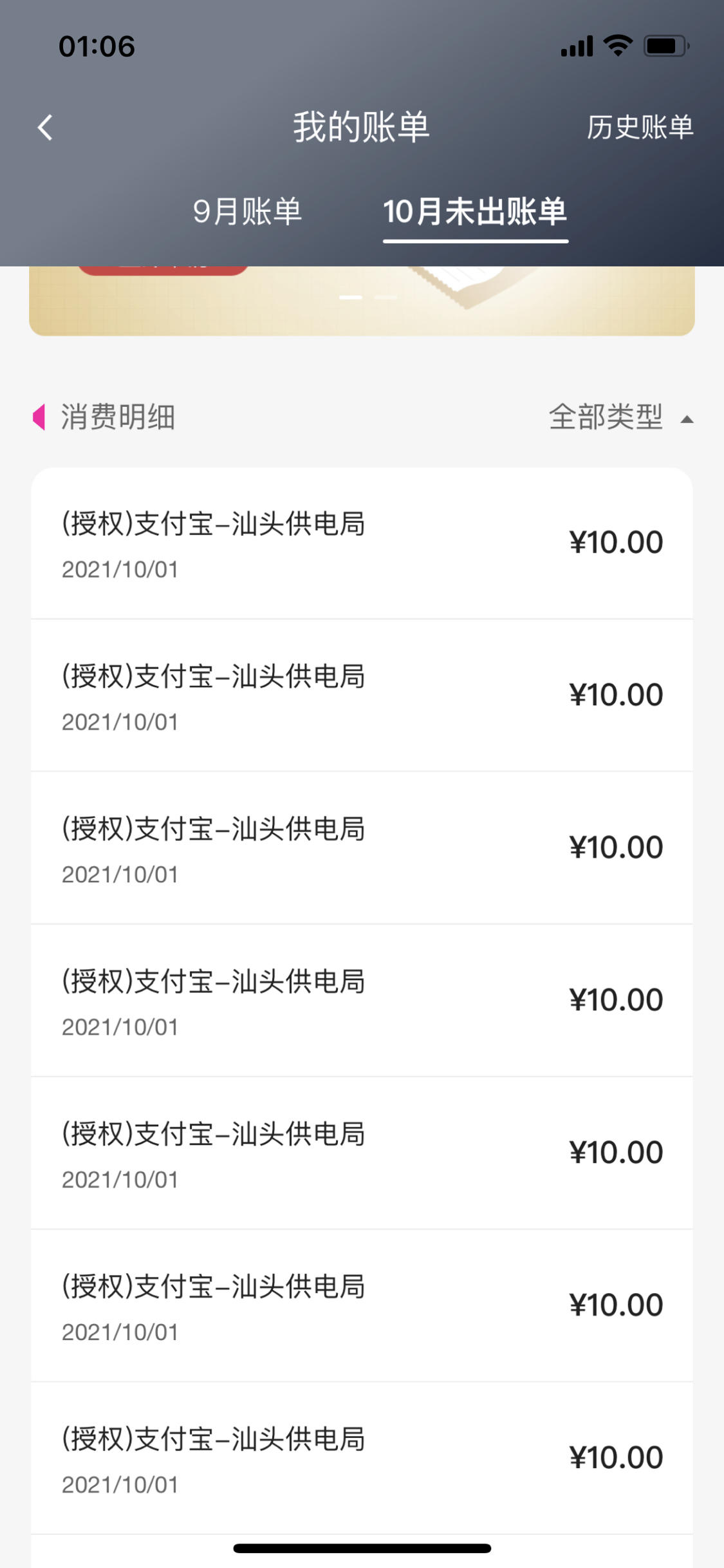Viewport: 724px width, 1568px height.
Task: Switch to the 9月账单 tab
Action: tap(247, 211)
